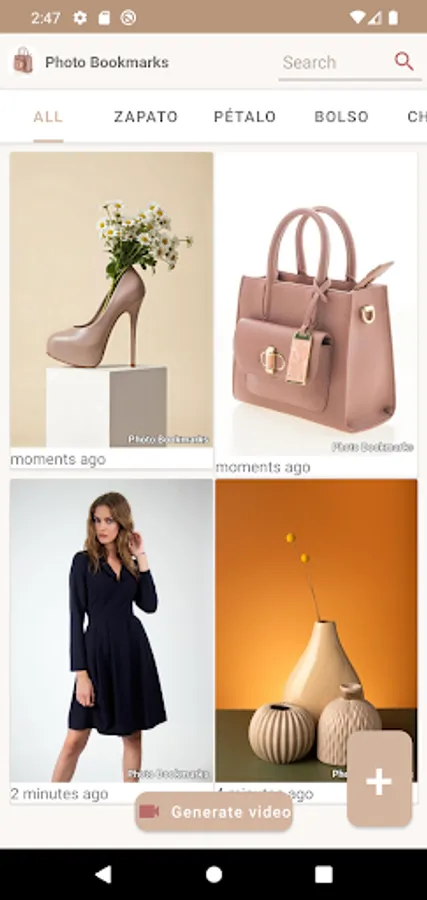Open the PÉTALO tab
This screenshot has height=900, width=427.
(245, 117)
